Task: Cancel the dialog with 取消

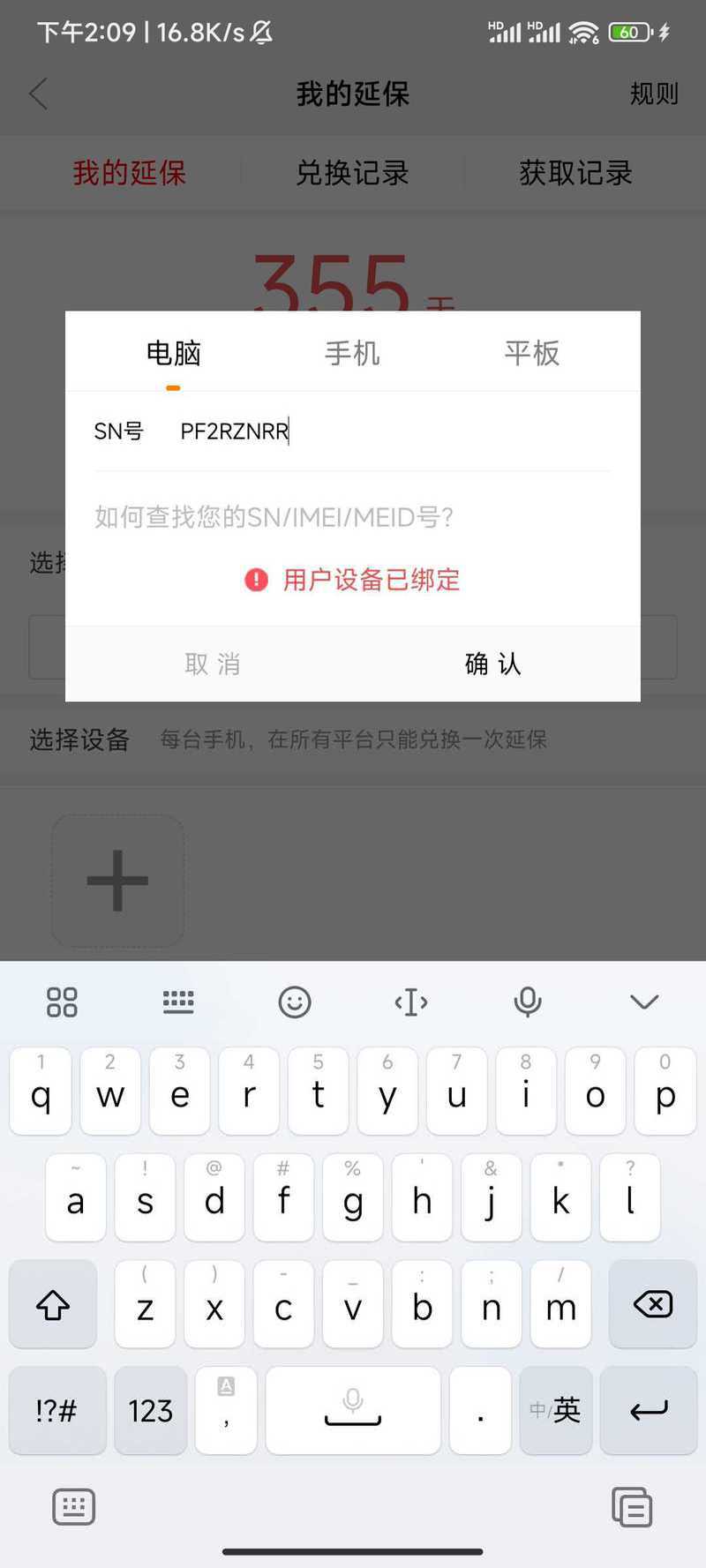Action: pos(212,664)
